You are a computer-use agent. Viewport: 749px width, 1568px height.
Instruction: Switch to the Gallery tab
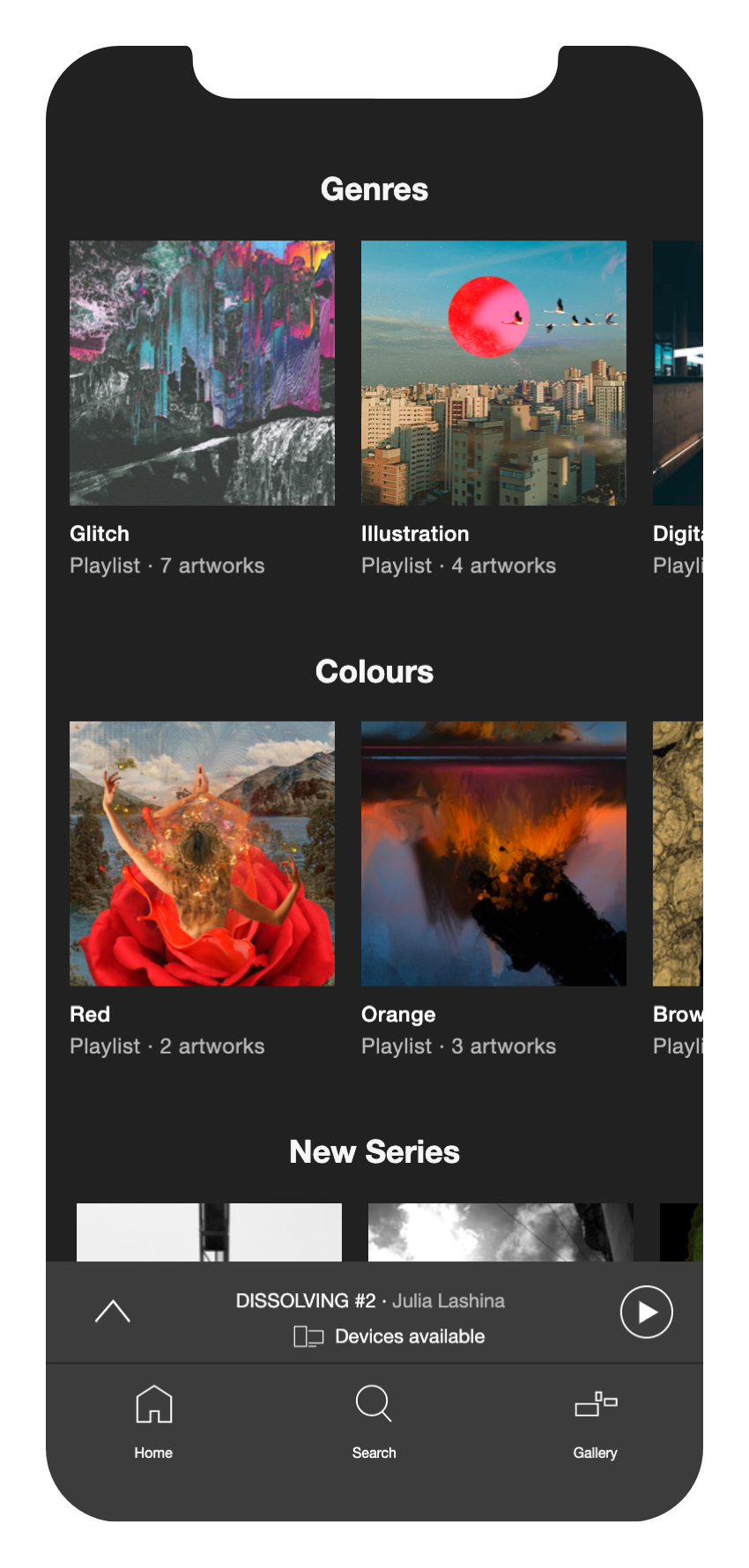click(x=596, y=1418)
